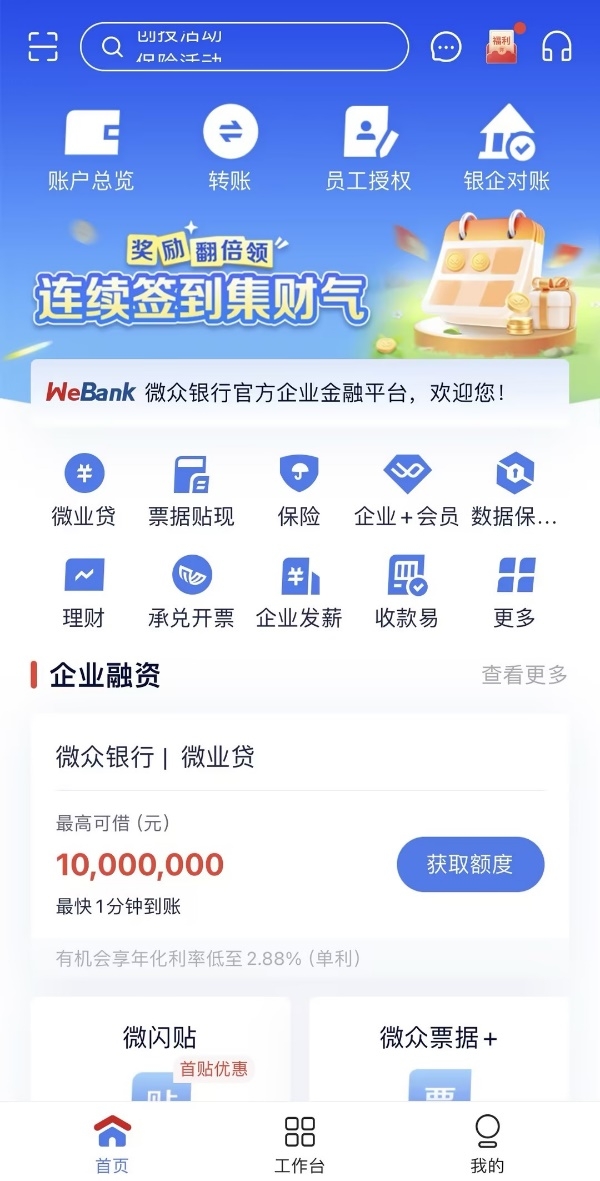Open 员工授权
This screenshot has height=1181, width=600.
[369, 148]
